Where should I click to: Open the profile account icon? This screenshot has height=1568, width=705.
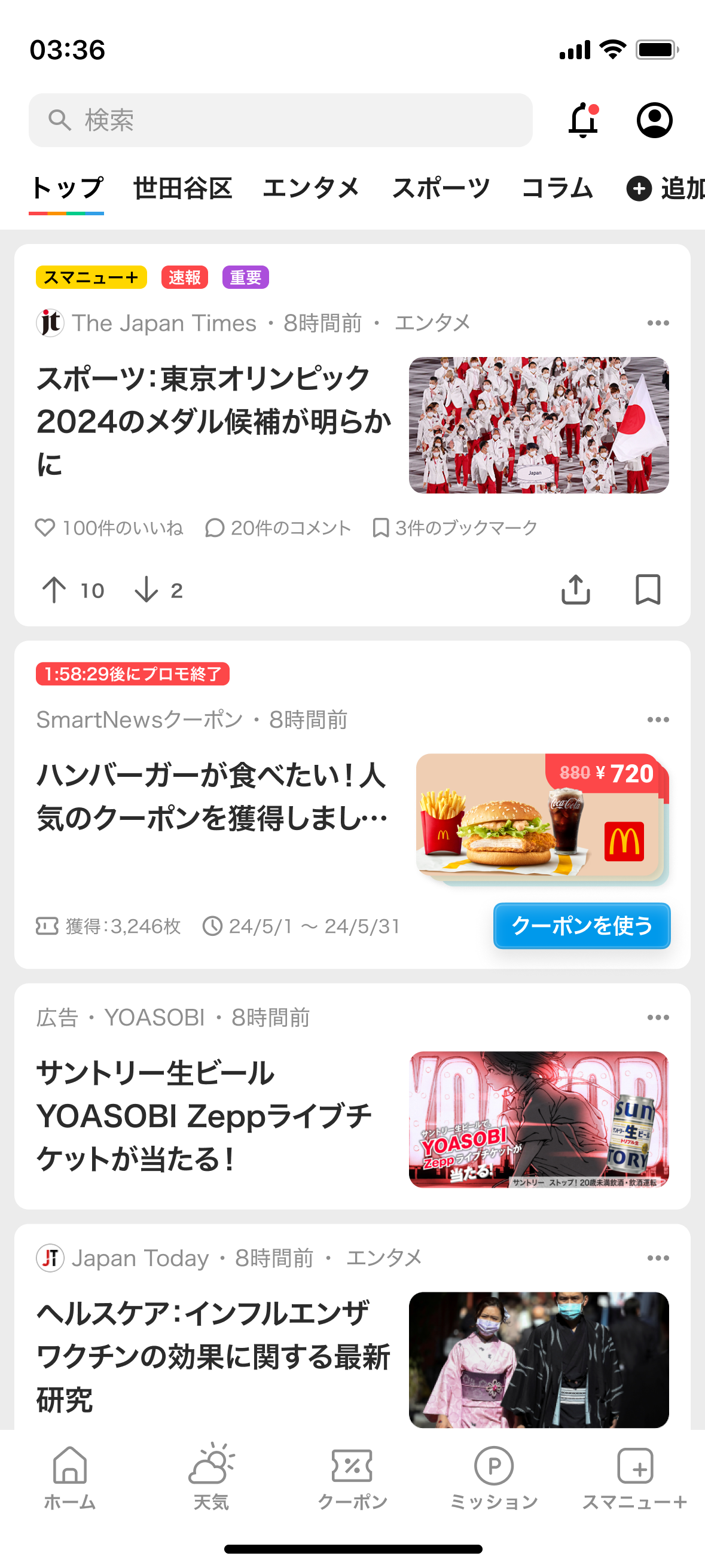(654, 120)
